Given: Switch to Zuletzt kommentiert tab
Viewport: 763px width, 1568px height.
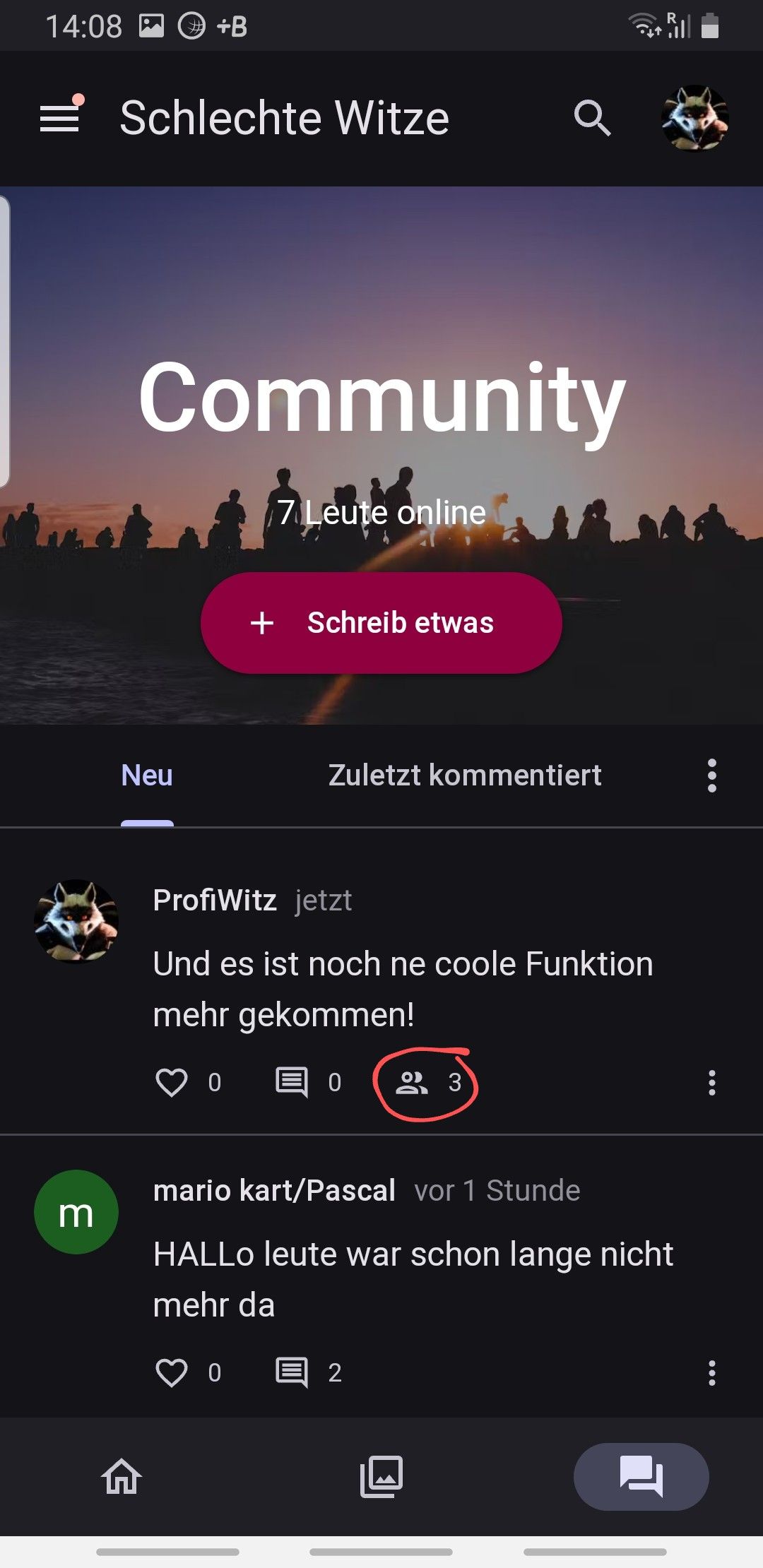Looking at the screenshot, I should [x=465, y=776].
